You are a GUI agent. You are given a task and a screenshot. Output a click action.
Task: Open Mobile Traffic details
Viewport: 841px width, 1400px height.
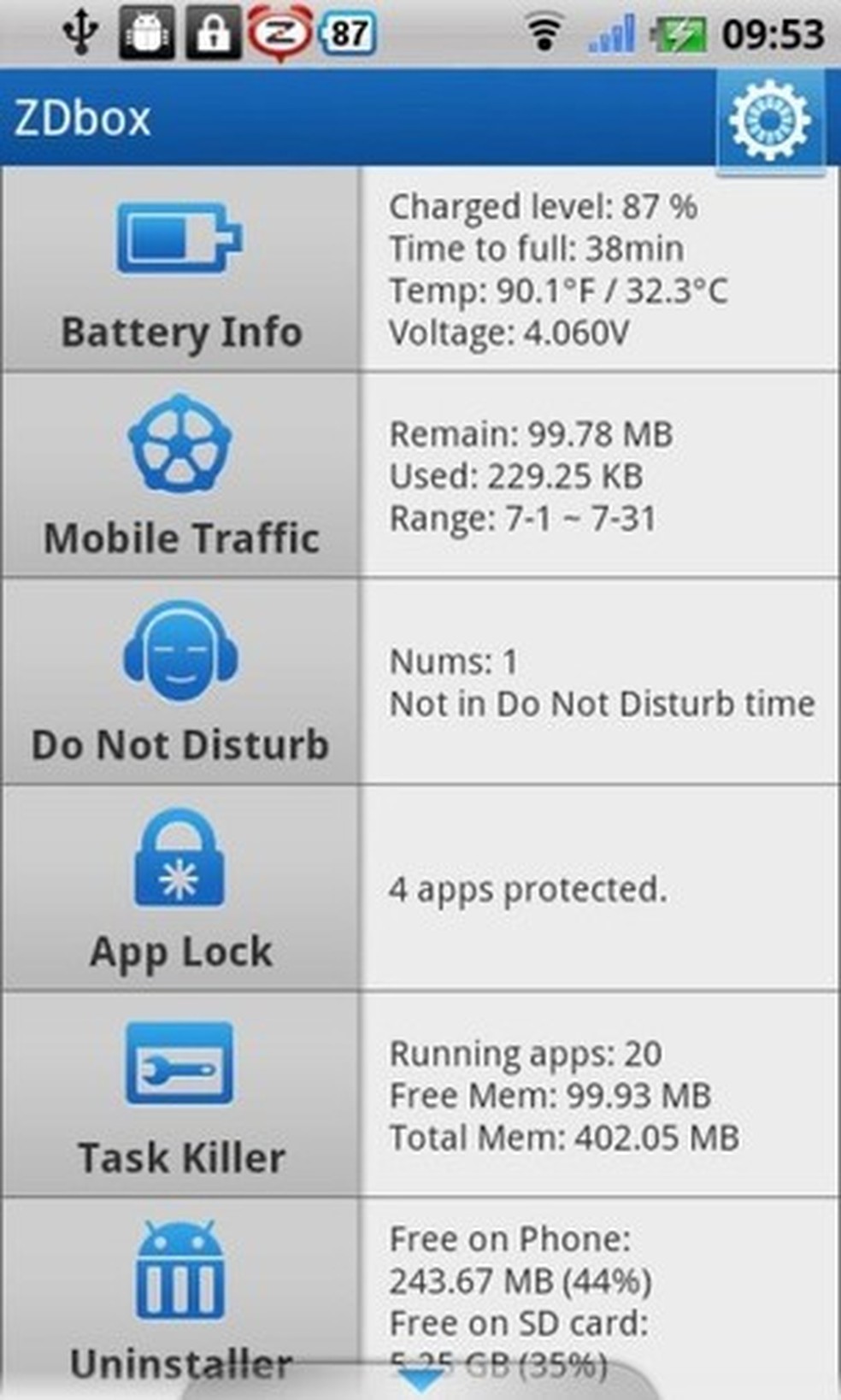(180, 475)
